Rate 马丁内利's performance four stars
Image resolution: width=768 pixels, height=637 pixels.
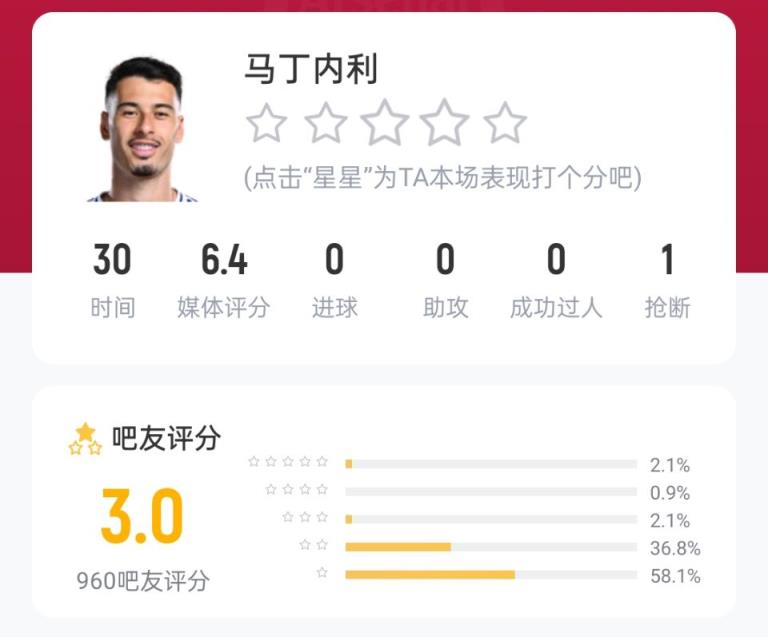pyautogui.click(x=445, y=125)
